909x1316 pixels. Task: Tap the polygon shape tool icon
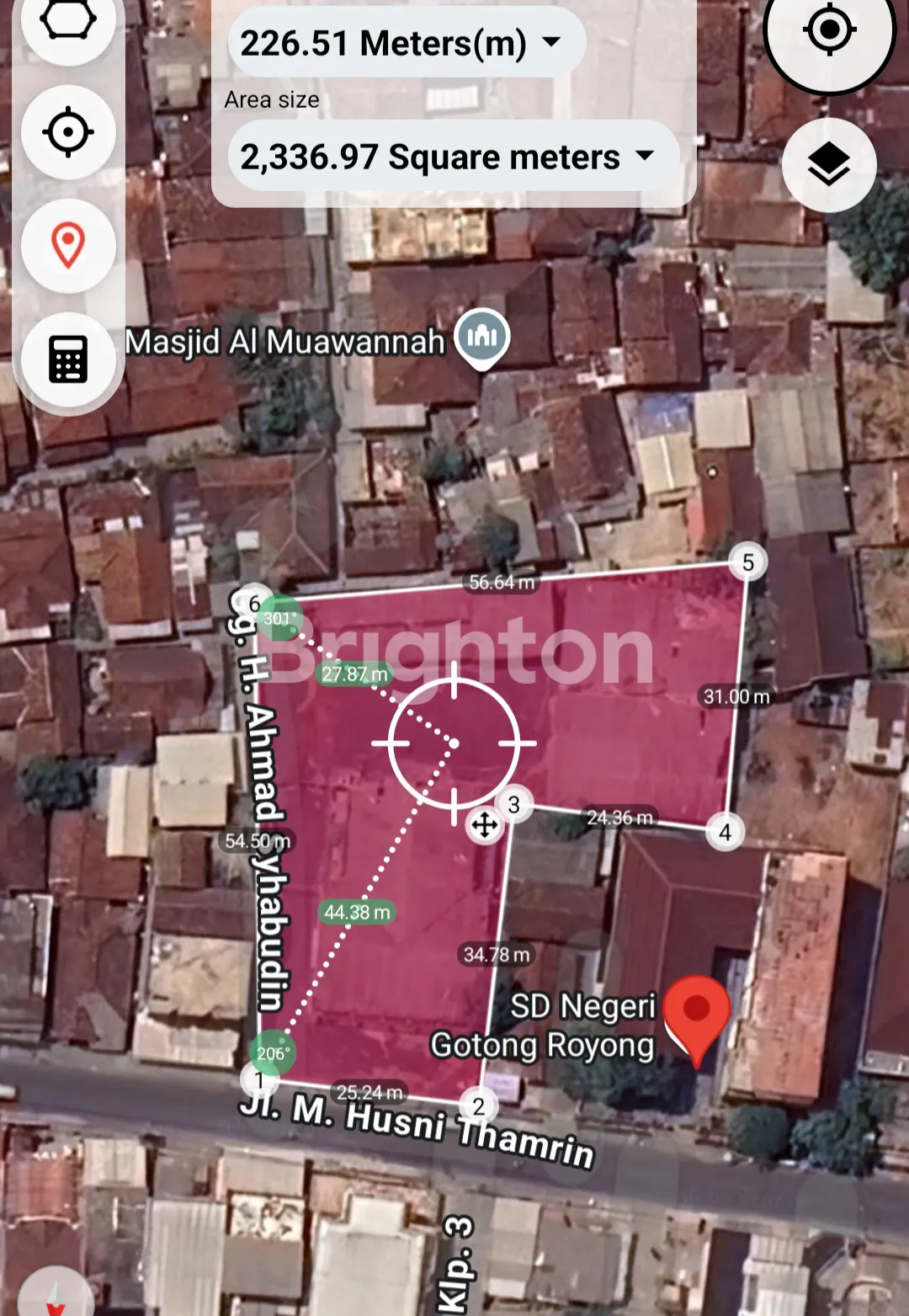click(68, 21)
